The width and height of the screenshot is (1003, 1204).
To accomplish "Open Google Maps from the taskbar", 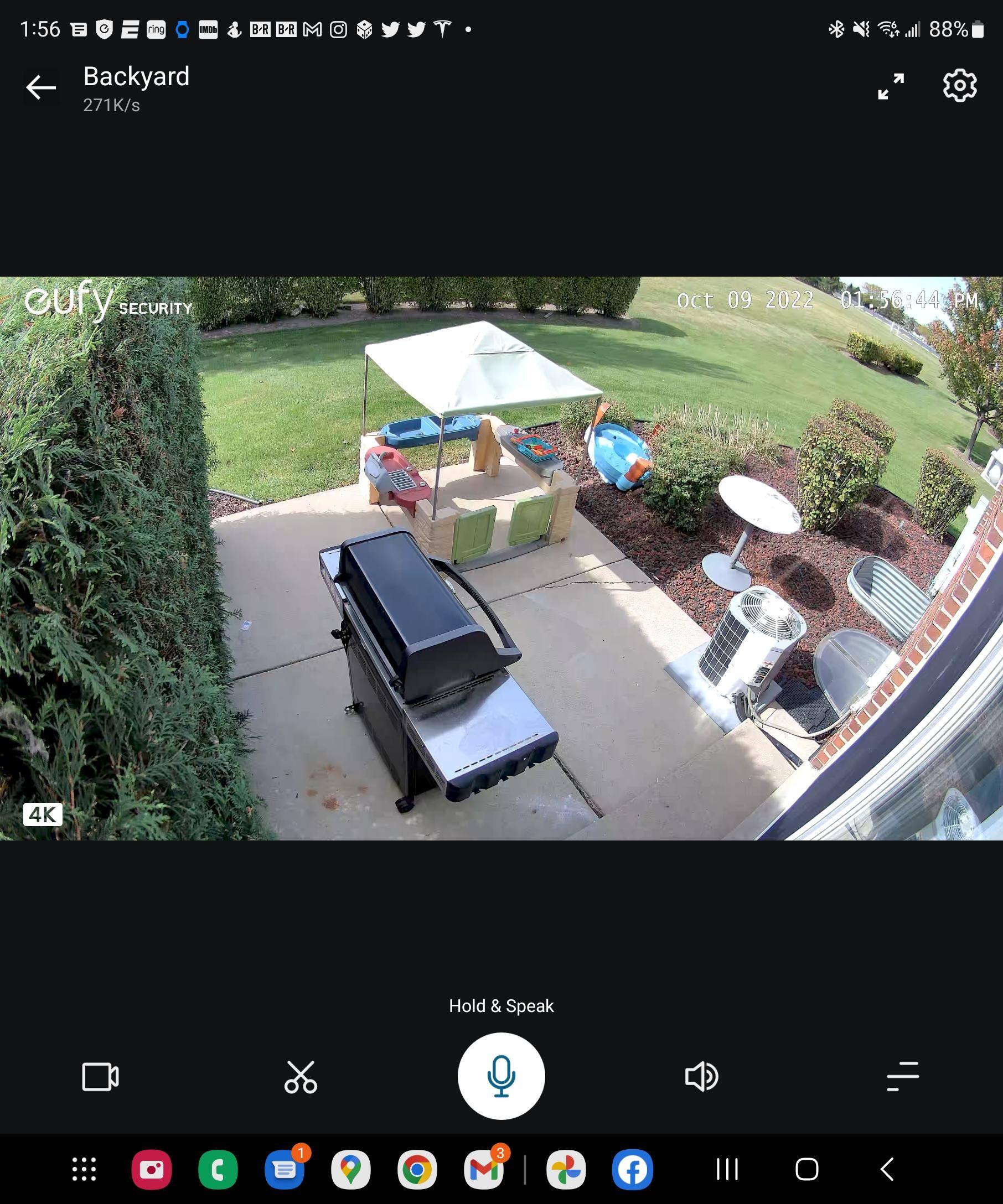I will [350, 1169].
